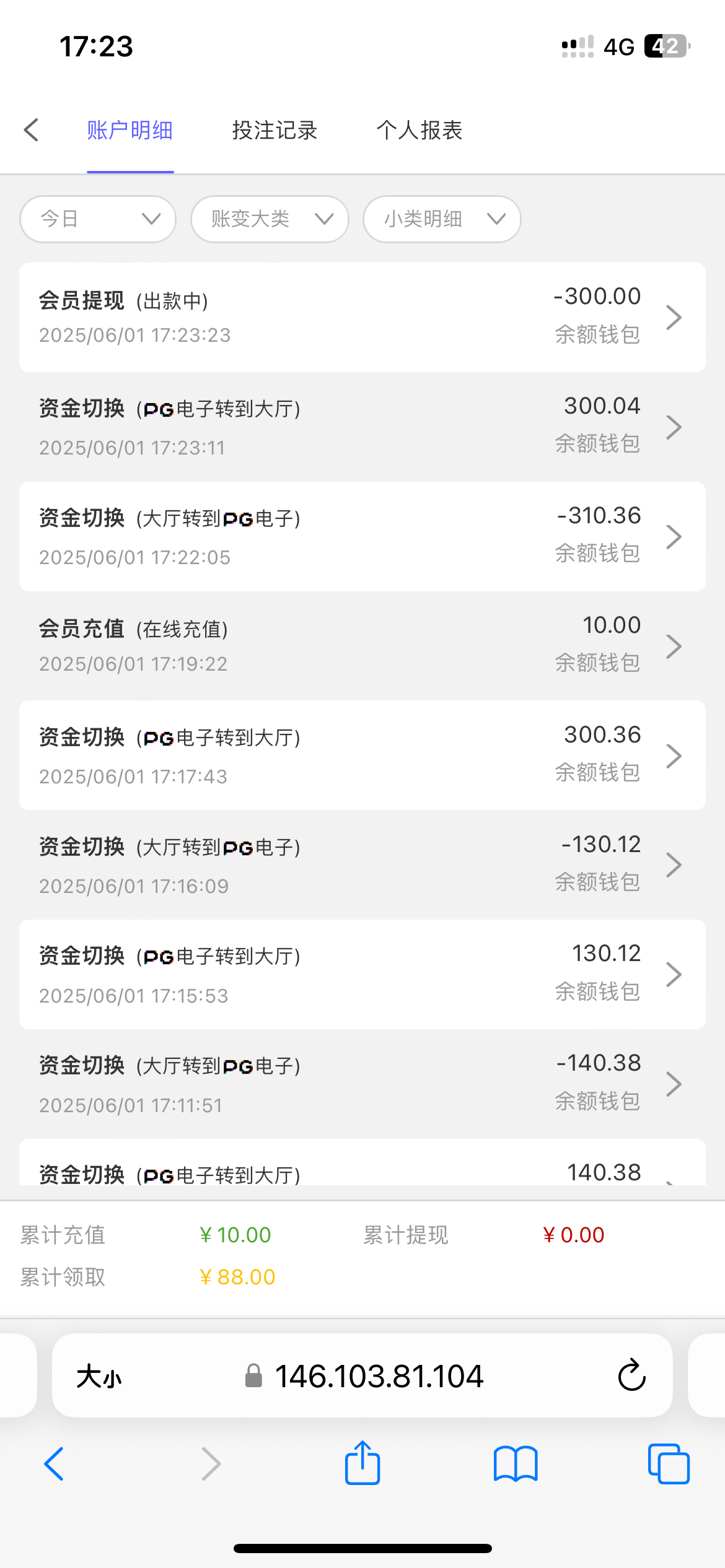View details of the -310.36 transfer

coord(362,536)
